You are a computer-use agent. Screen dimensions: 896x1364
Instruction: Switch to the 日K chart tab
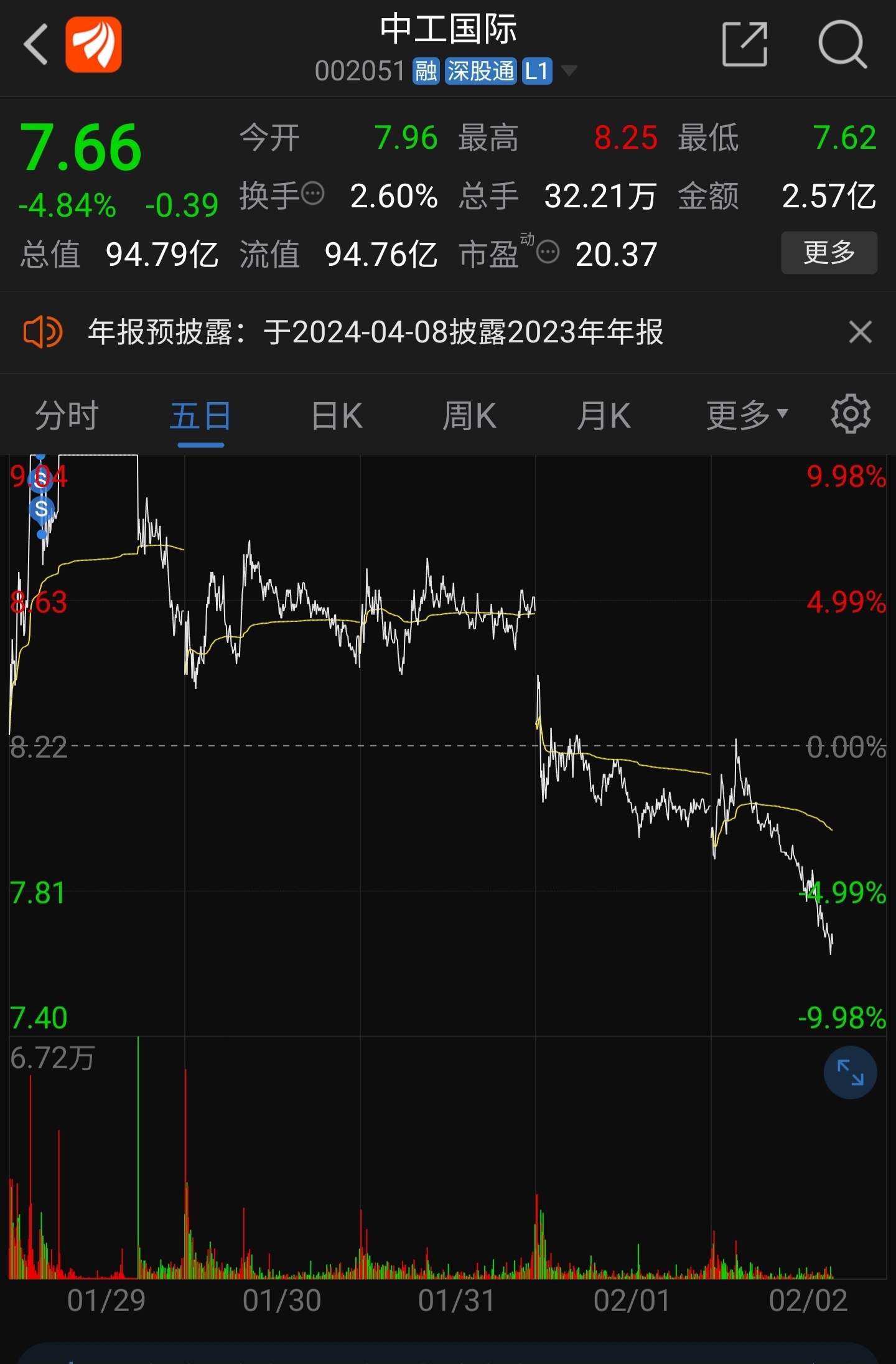337,415
